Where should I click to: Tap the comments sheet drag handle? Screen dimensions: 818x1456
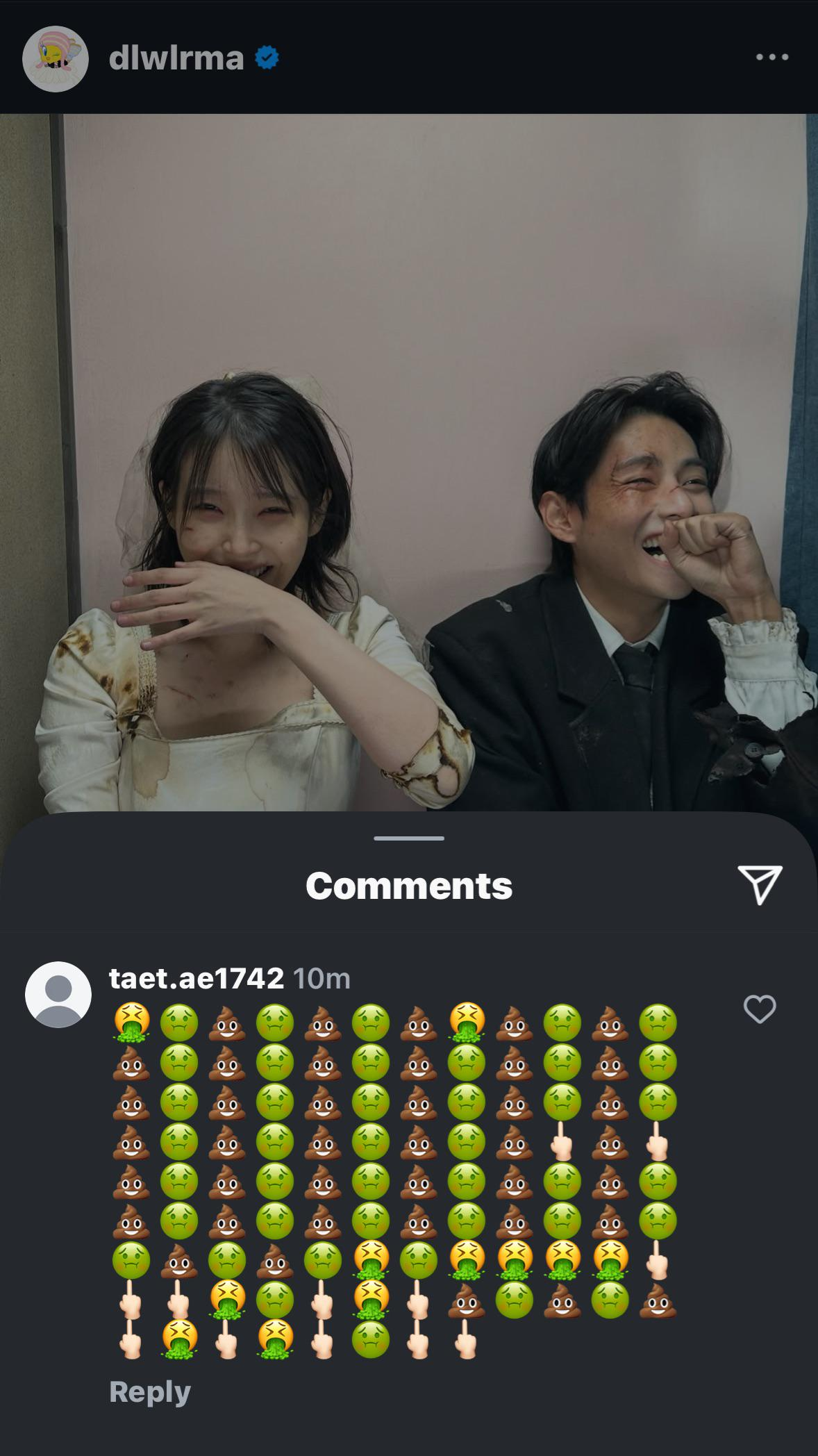(x=409, y=838)
